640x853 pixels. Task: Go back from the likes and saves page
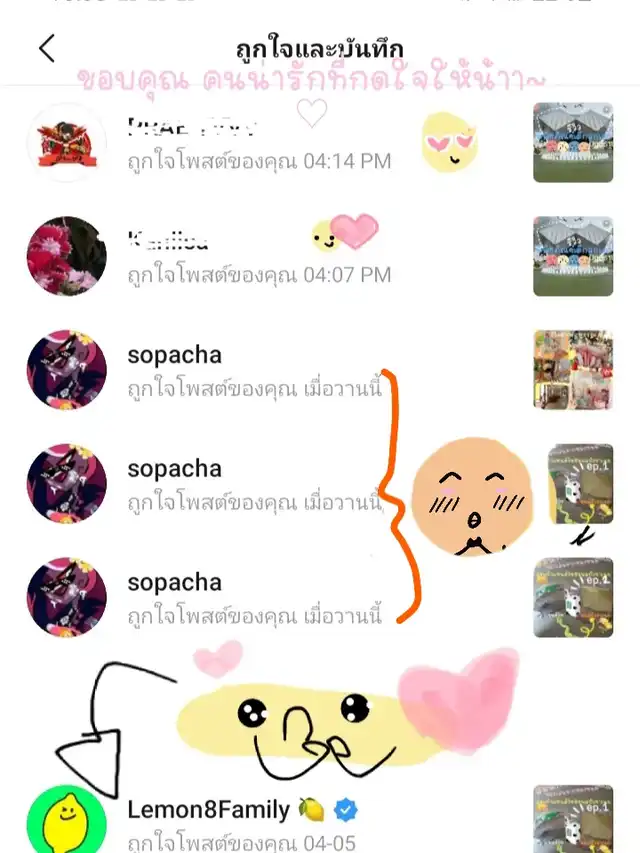[46, 48]
